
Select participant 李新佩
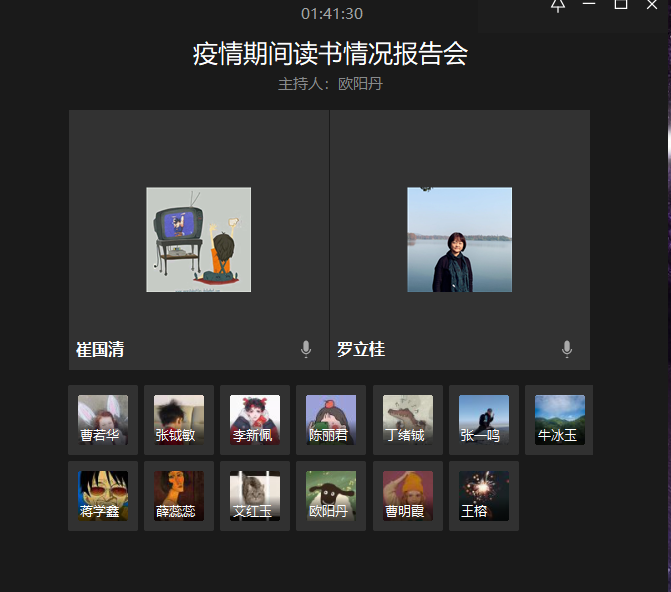click(255, 420)
